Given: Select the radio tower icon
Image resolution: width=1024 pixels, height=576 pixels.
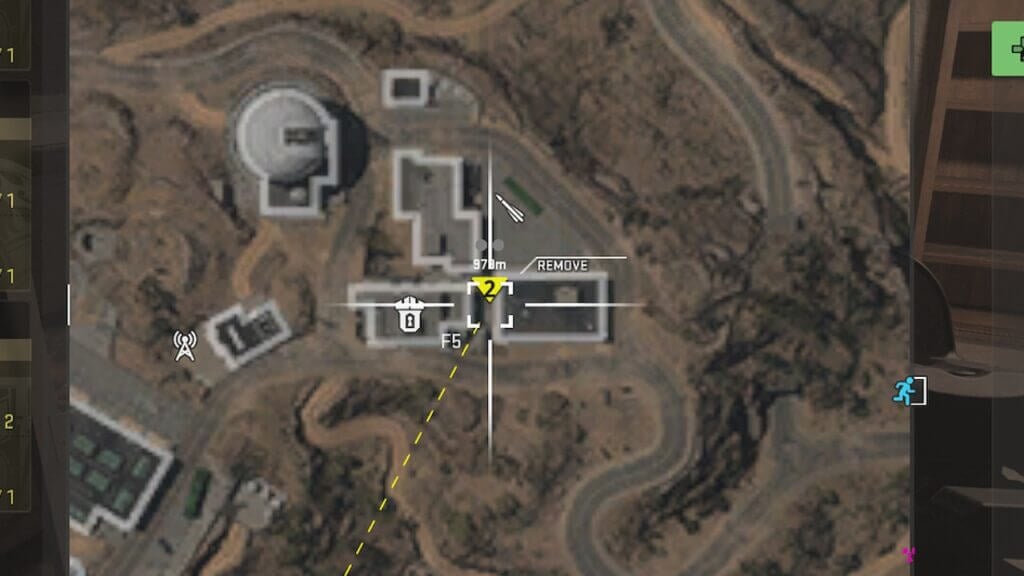Looking at the screenshot, I should [x=184, y=345].
